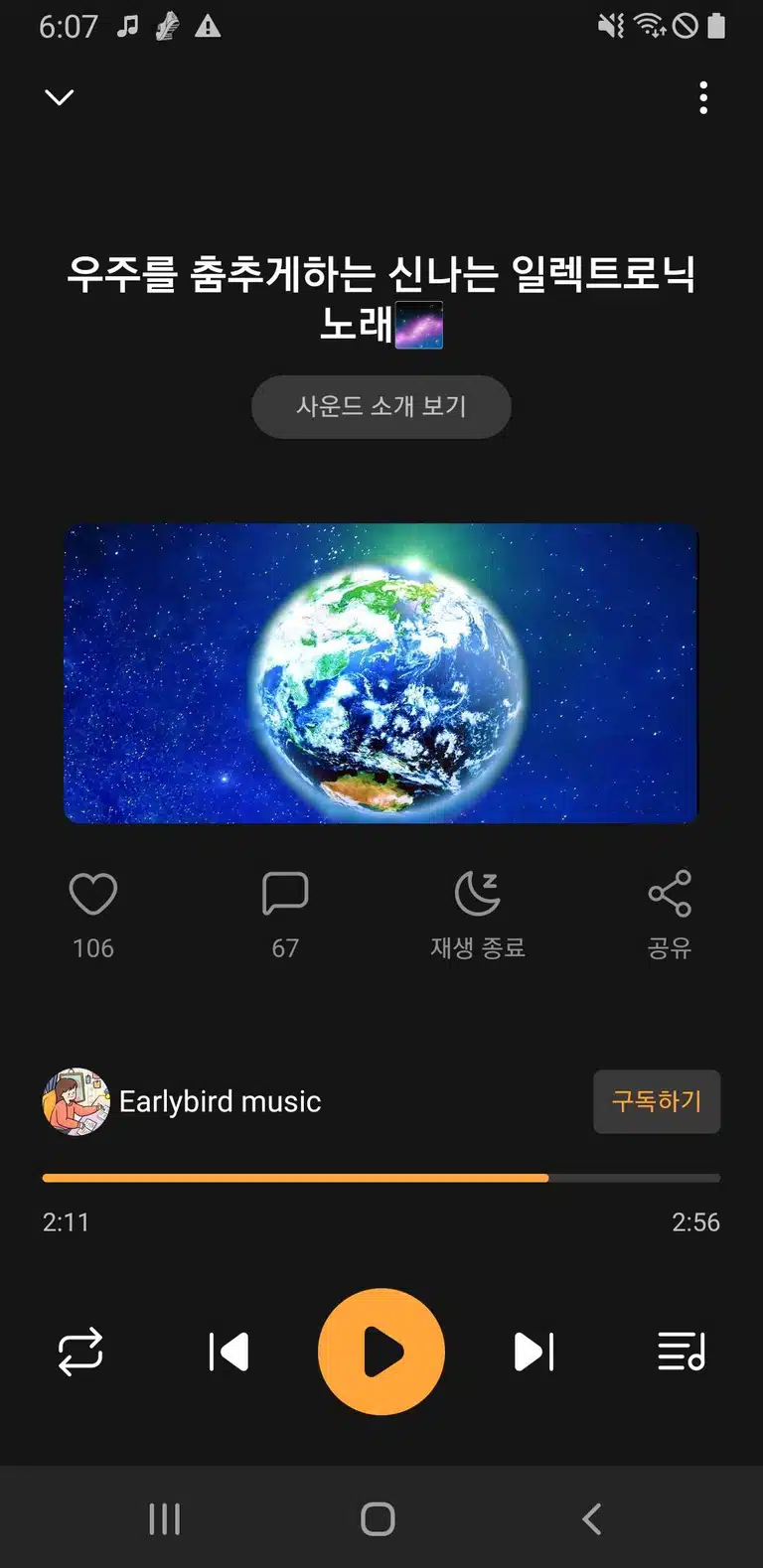Go back with the system back button
Image resolution: width=763 pixels, height=1568 pixels.
pyautogui.click(x=592, y=1518)
